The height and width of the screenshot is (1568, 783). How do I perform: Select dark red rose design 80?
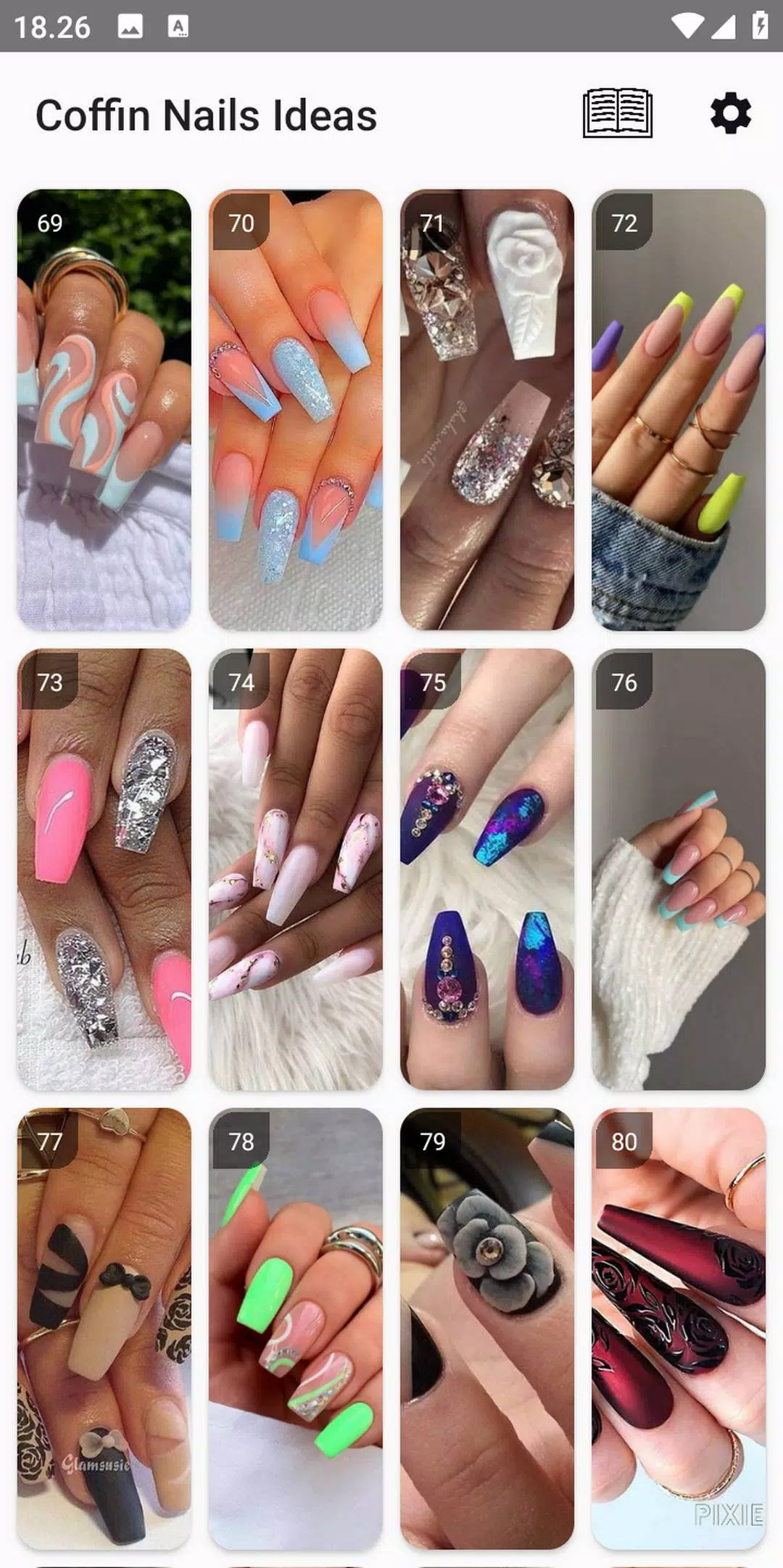coord(678,1327)
